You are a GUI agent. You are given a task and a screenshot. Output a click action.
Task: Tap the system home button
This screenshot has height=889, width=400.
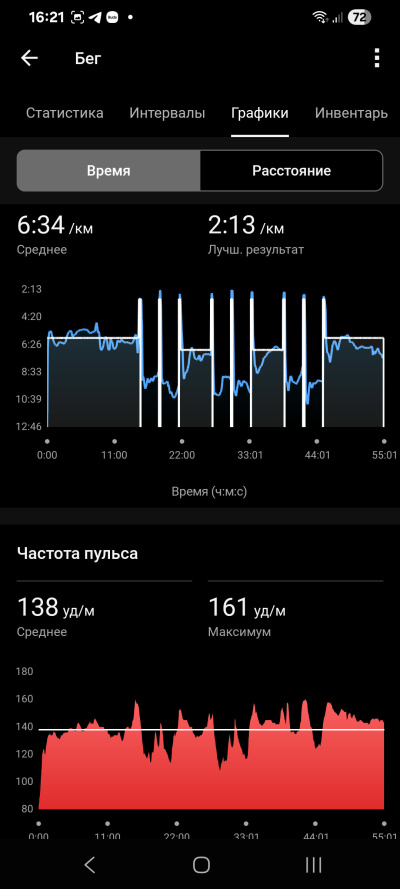click(x=201, y=865)
